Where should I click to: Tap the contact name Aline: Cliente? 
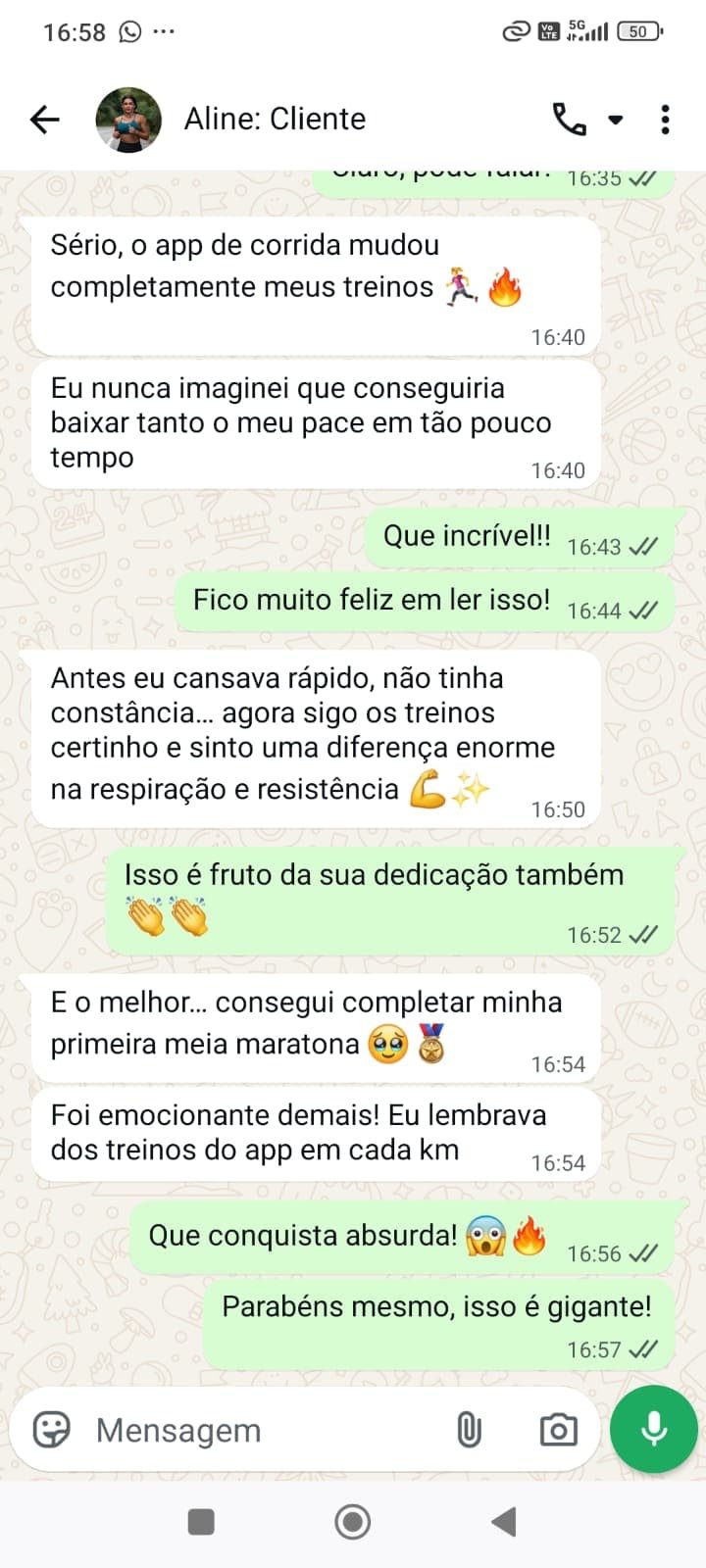click(274, 119)
